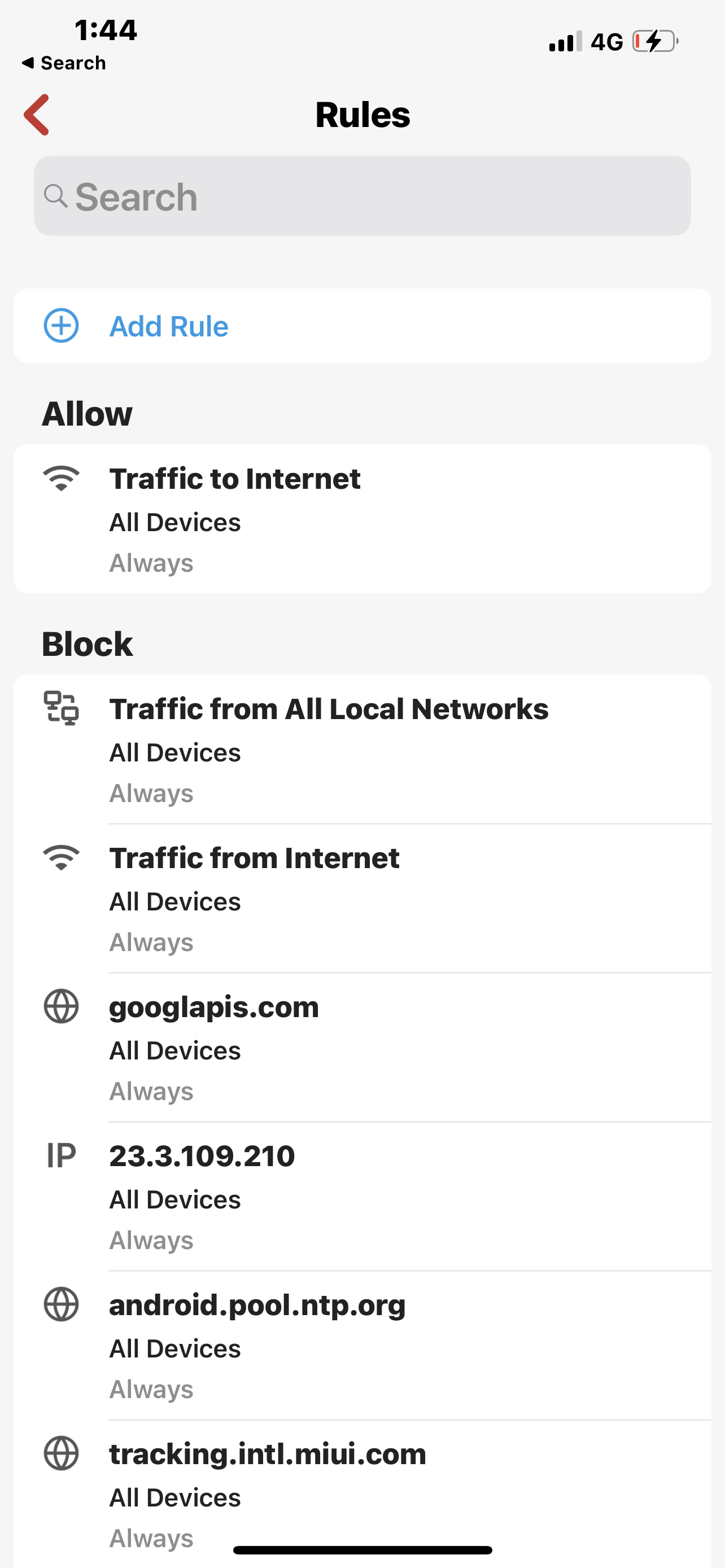View the googlapis.com block rule
This screenshot has width=725, height=1568.
(362, 1047)
